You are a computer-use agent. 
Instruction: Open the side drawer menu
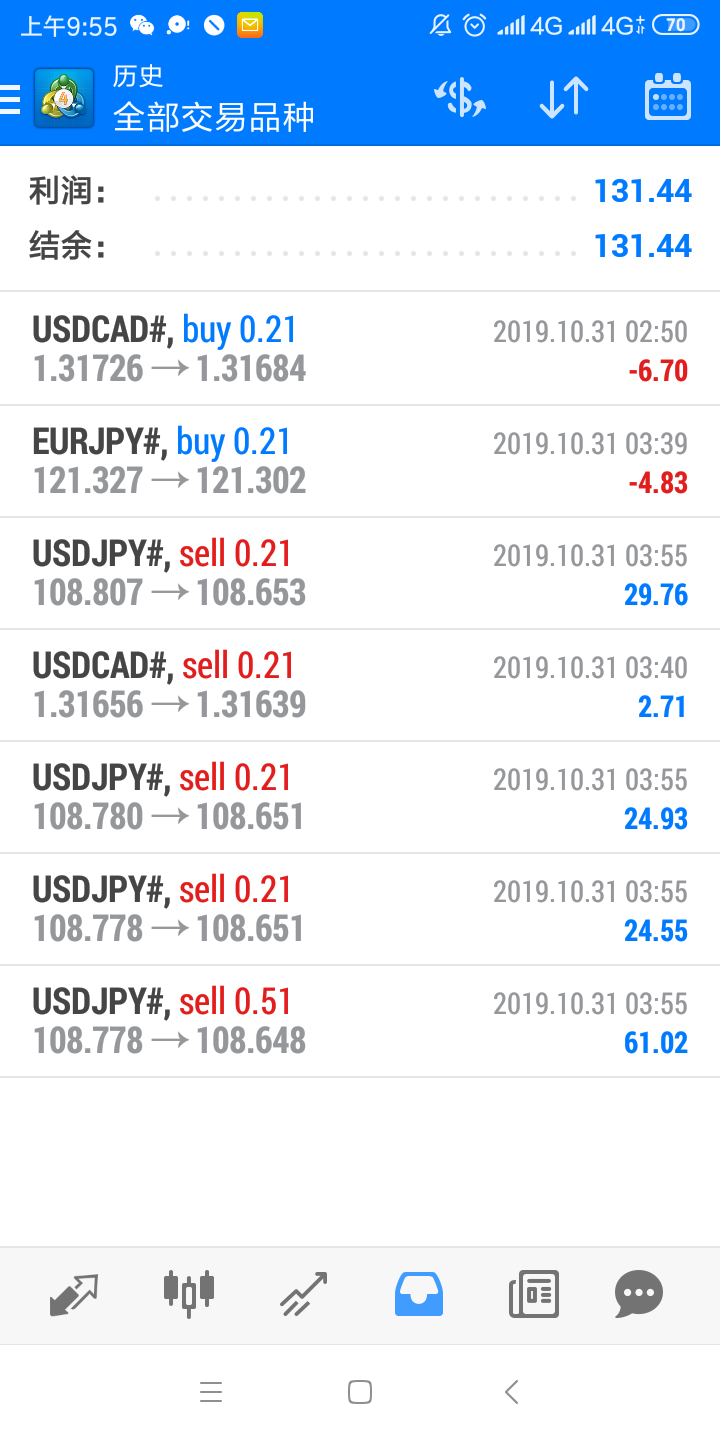(x=12, y=99)
